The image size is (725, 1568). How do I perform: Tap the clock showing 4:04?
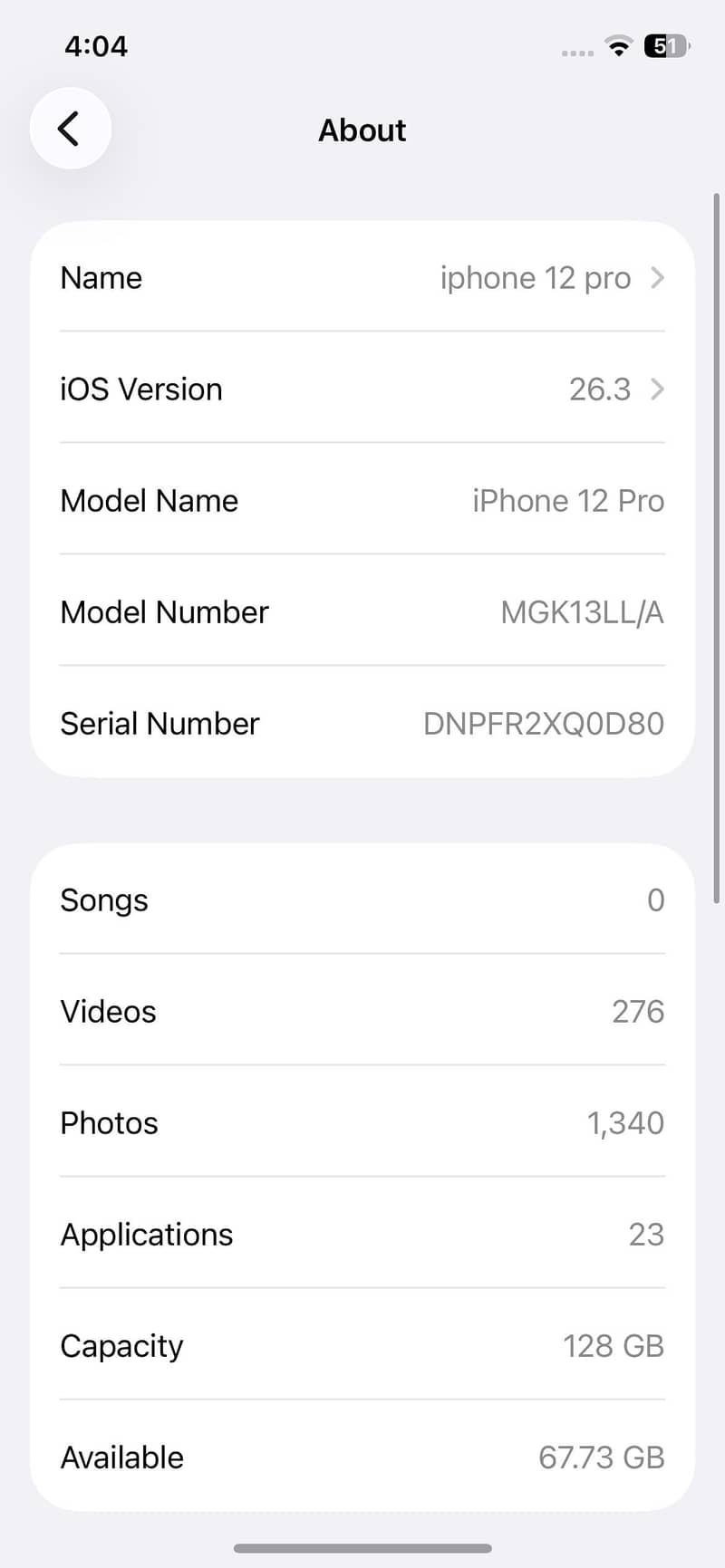(x=96, y=45)
